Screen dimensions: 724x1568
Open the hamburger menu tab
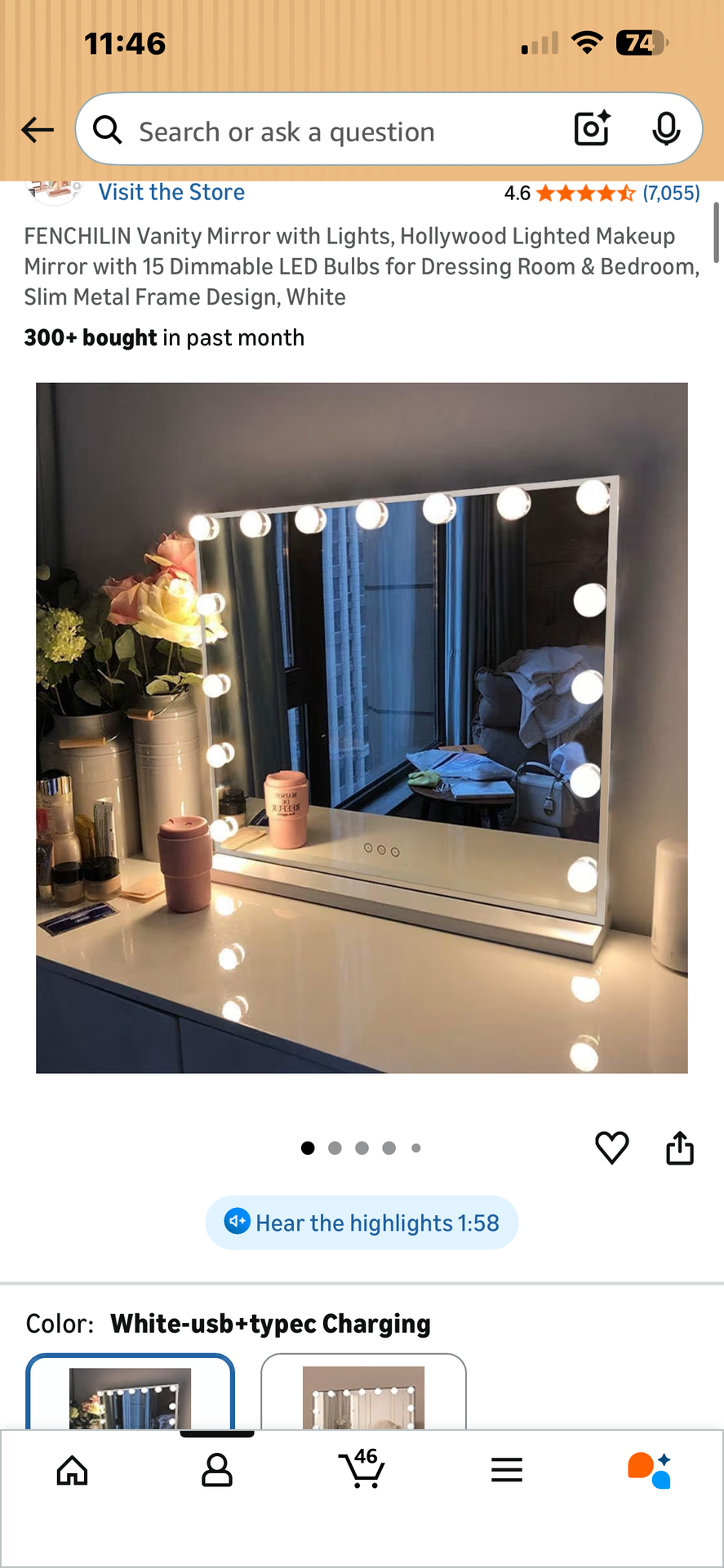pyautogui.click(x=506, y=1470)
